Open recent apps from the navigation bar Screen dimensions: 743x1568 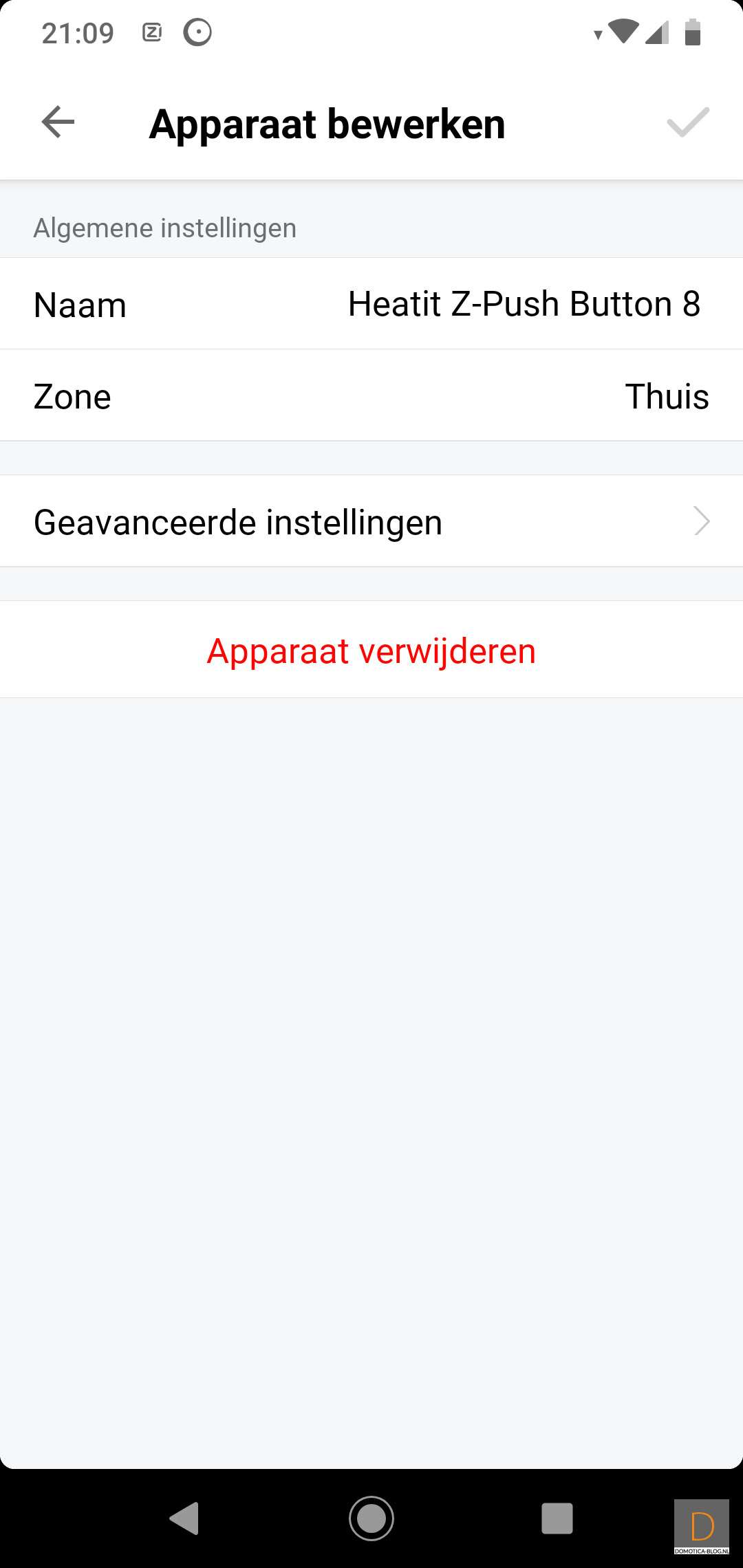click(x=557, y=1518)
